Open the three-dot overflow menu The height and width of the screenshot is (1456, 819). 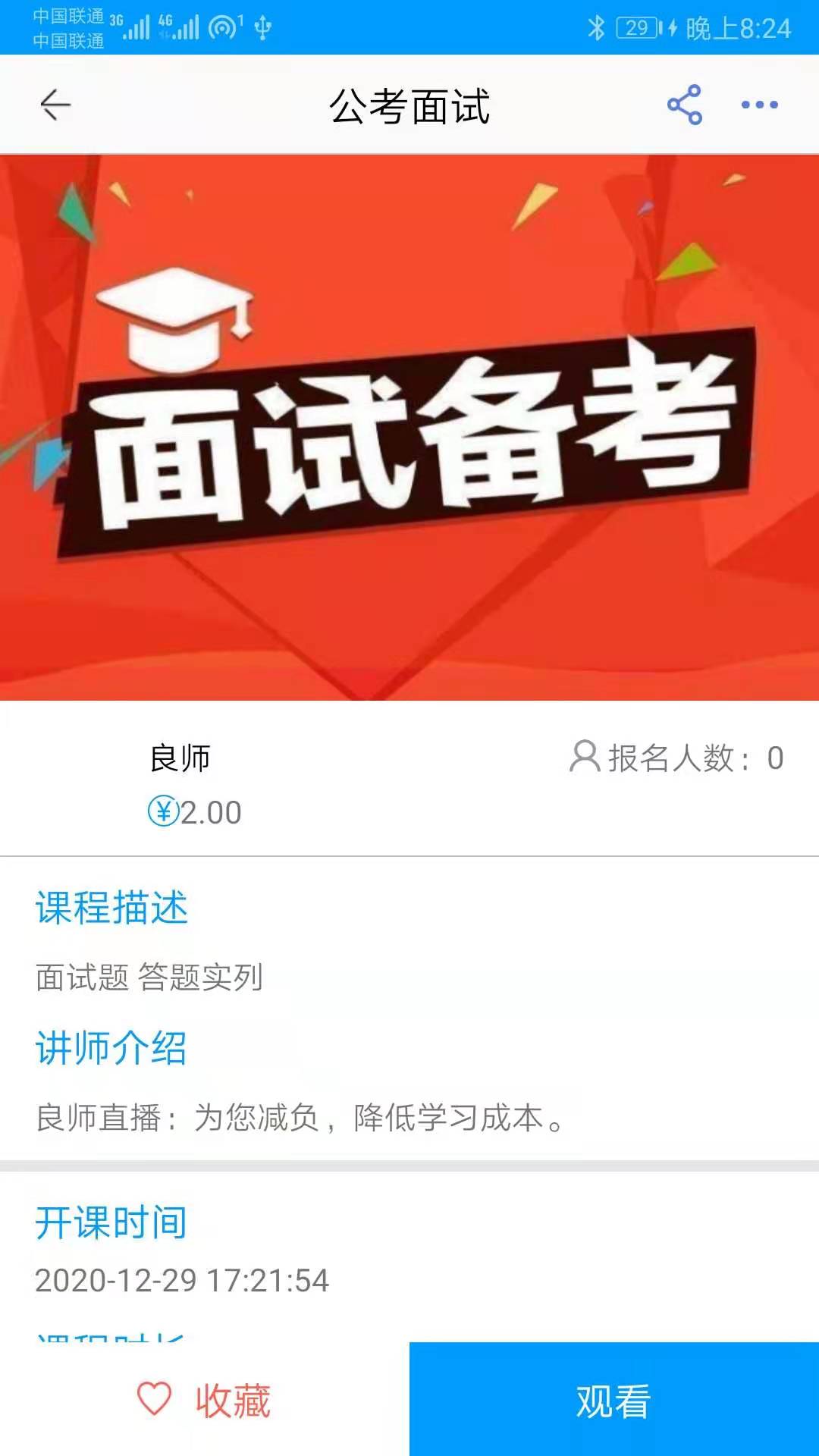pyautogui.click(x=759, y=105)
